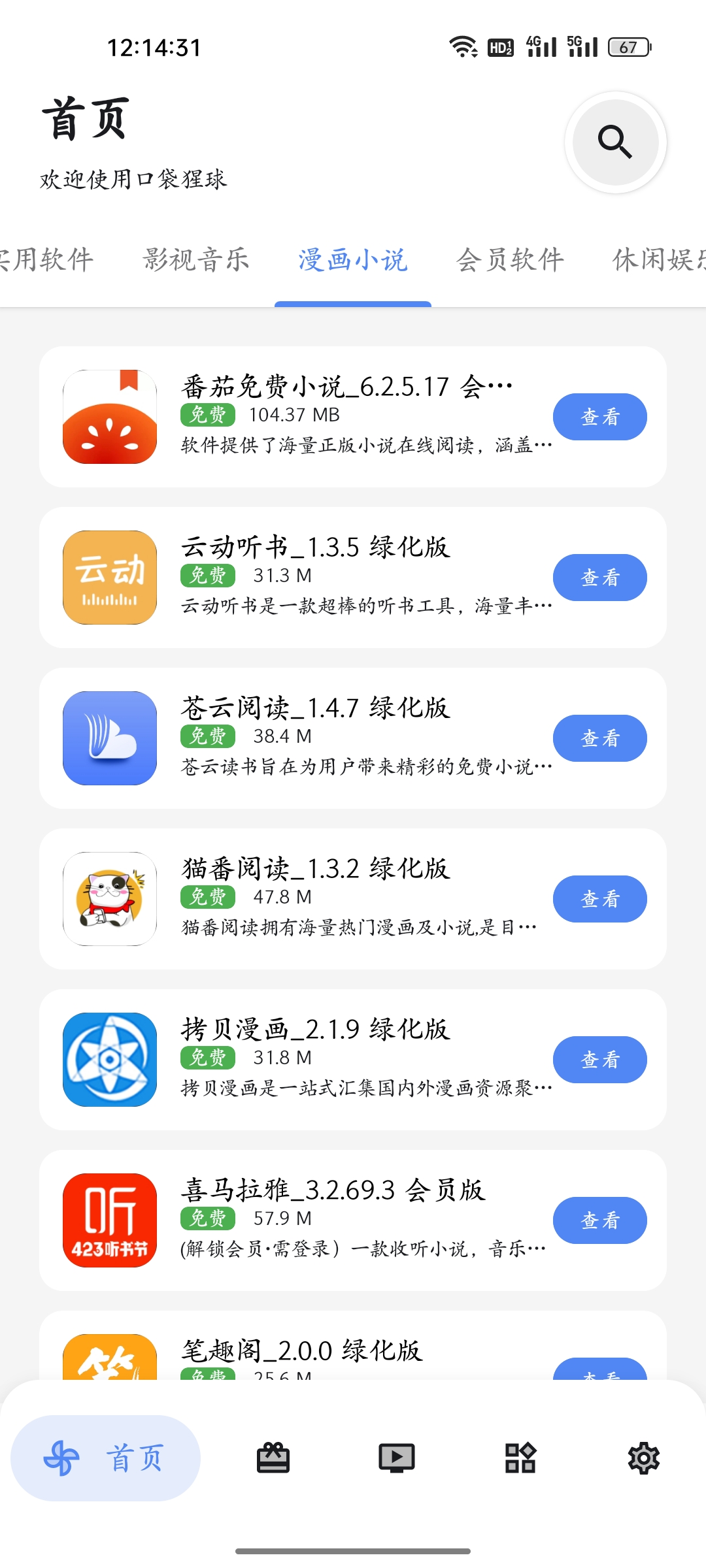Switch to the 实用软件 tab
This screenshot has height=1568, width=706.
(x=47, y=260)
